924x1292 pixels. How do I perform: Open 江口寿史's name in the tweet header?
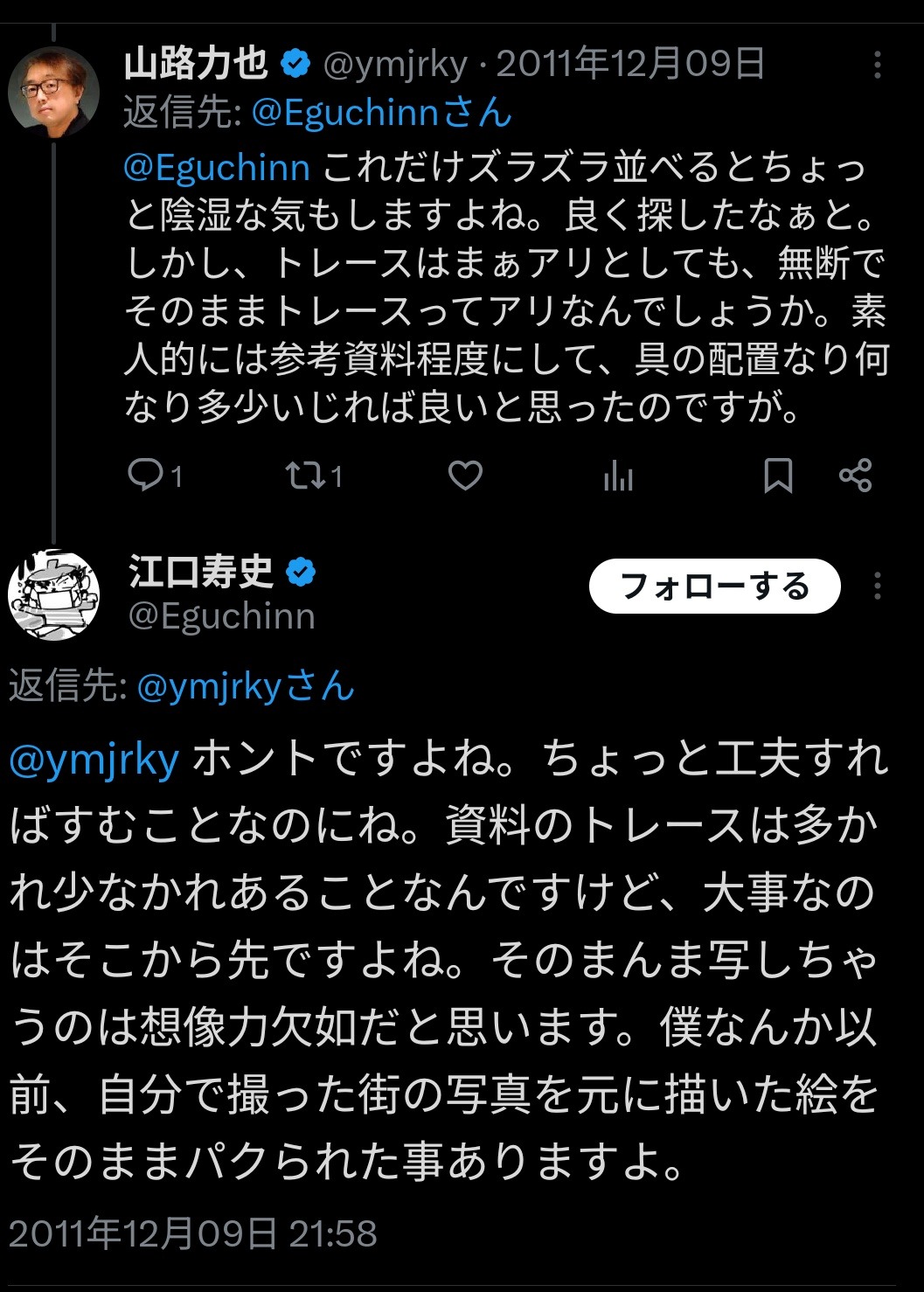(x=201, y=572)
